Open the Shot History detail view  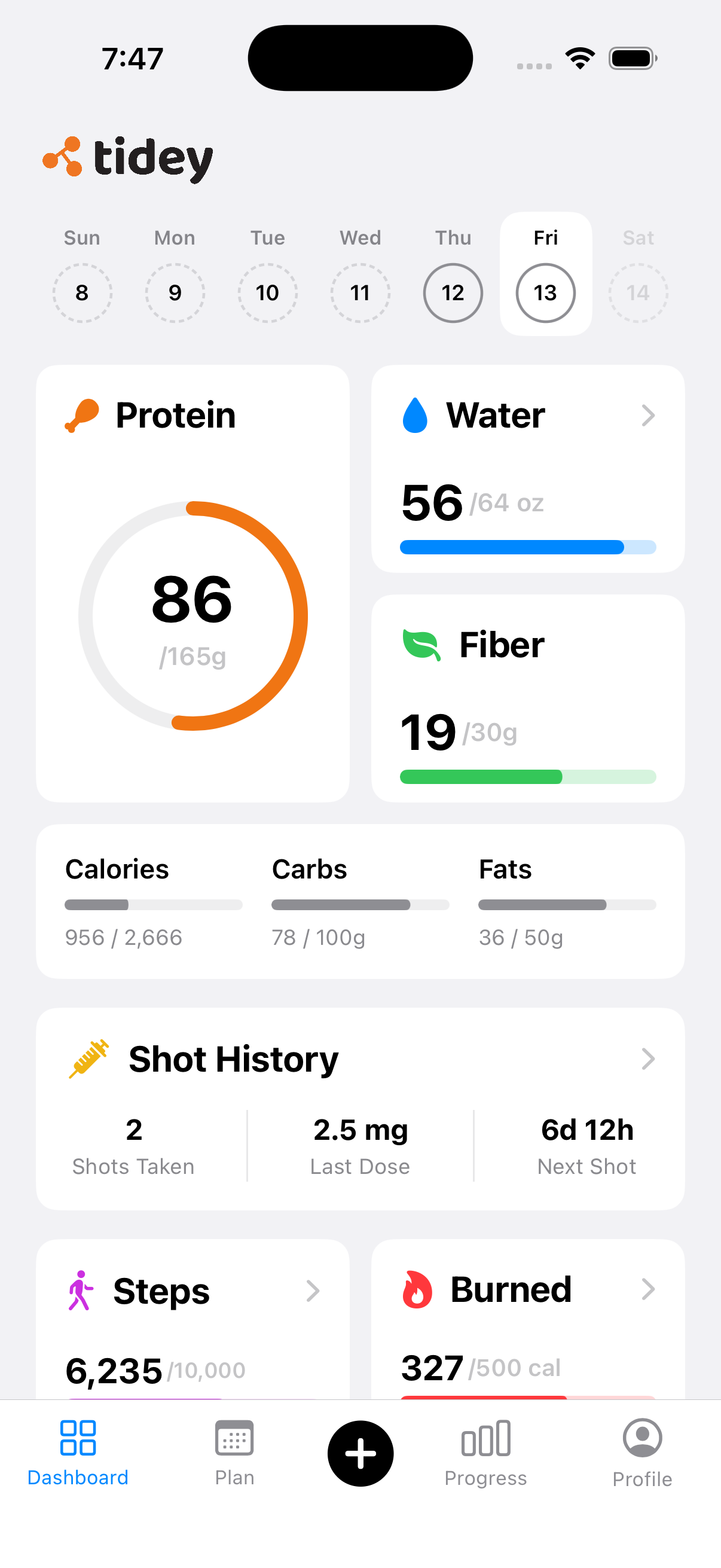click(649, 1059)
